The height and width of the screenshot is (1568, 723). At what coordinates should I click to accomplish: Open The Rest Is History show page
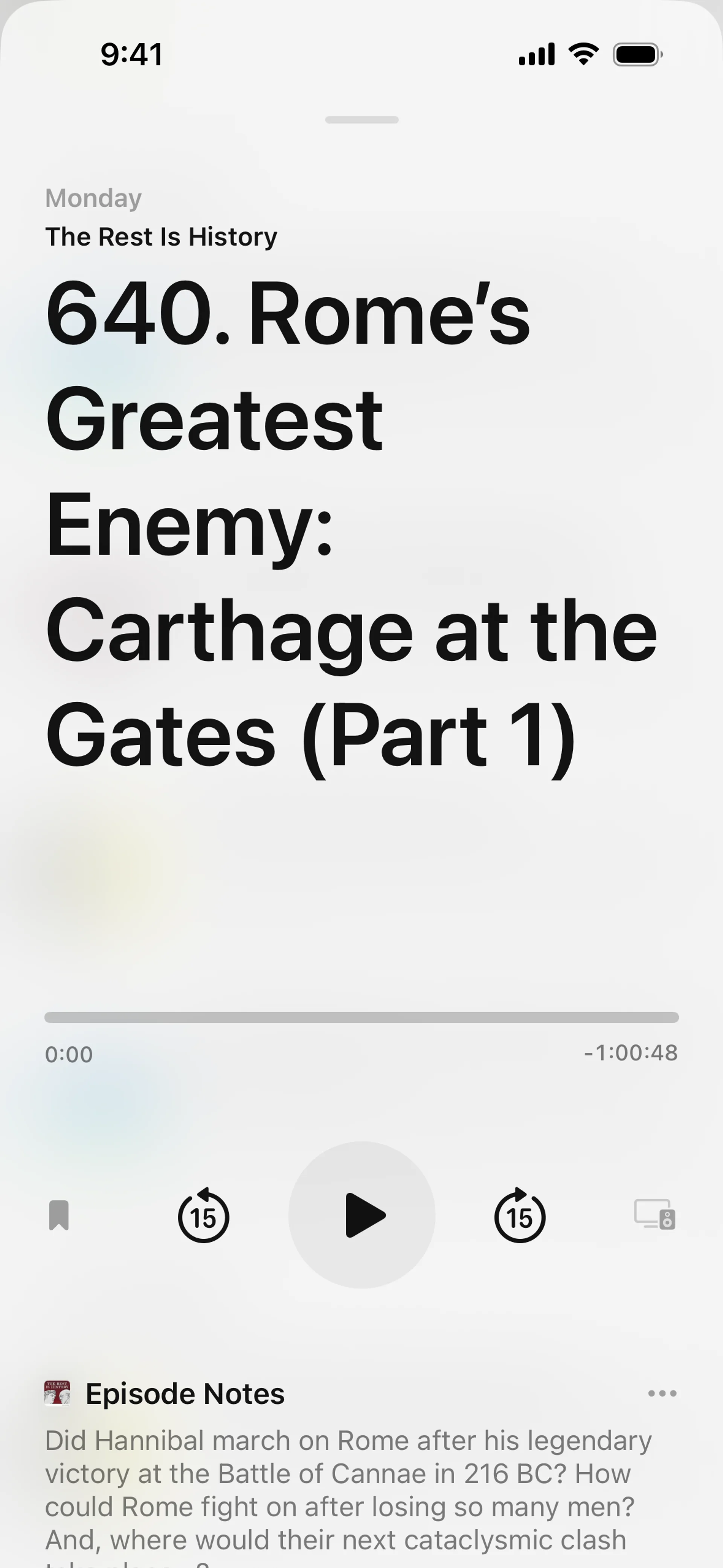click(161, 237)
